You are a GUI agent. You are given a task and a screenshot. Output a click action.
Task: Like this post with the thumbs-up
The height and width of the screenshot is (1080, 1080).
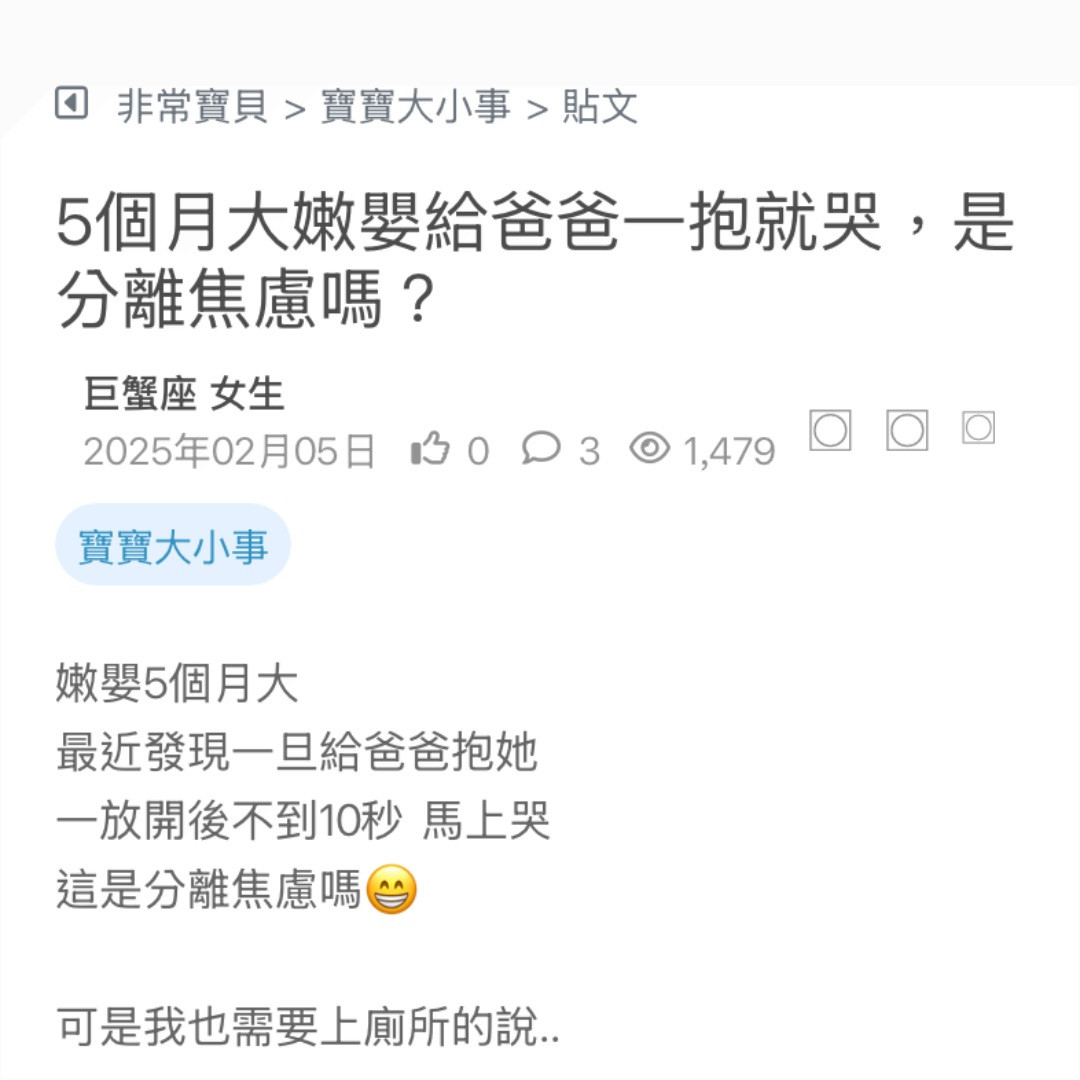point(431,450)
